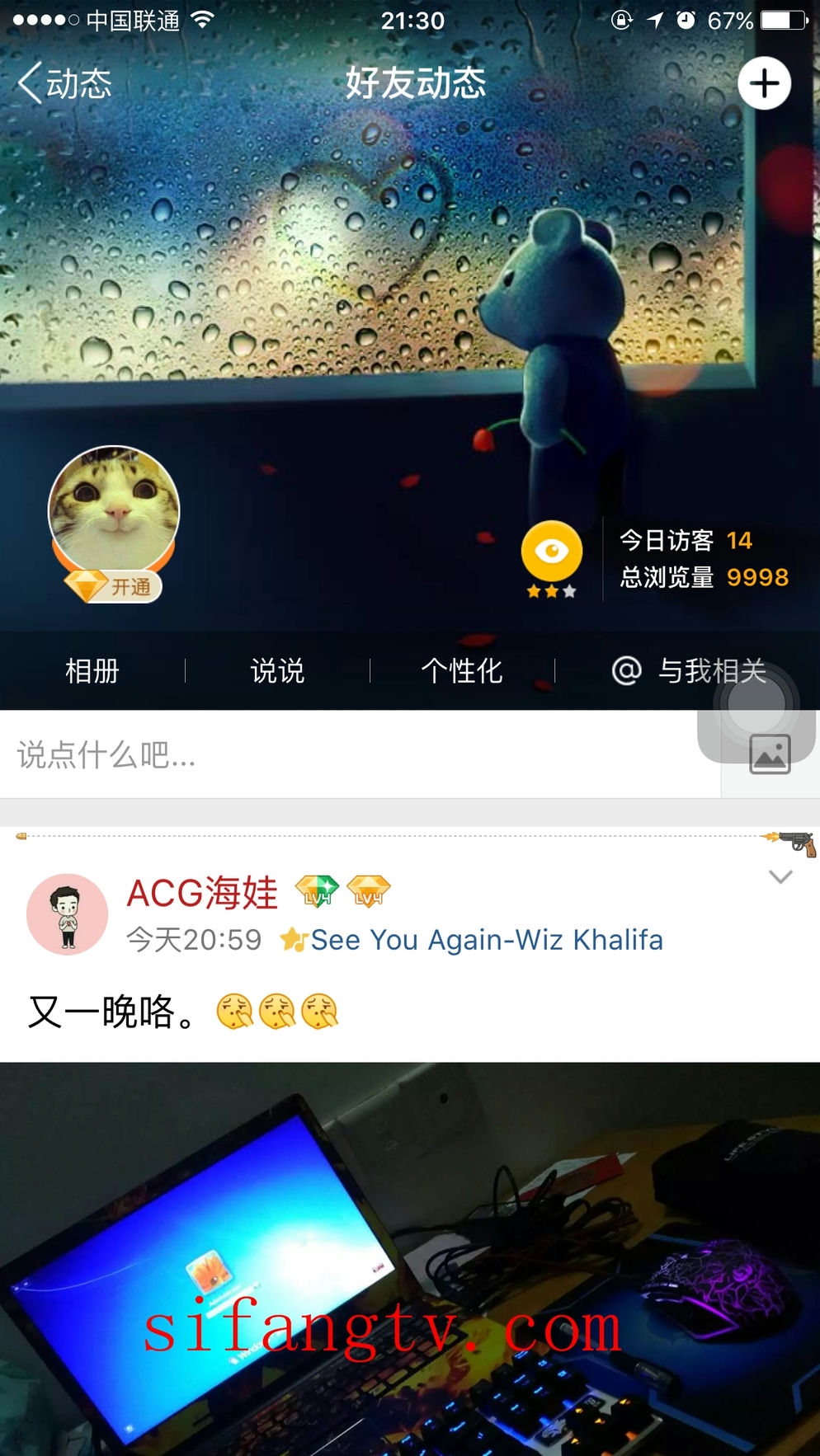Open the ACG海娃 username link

pos(203,894)
